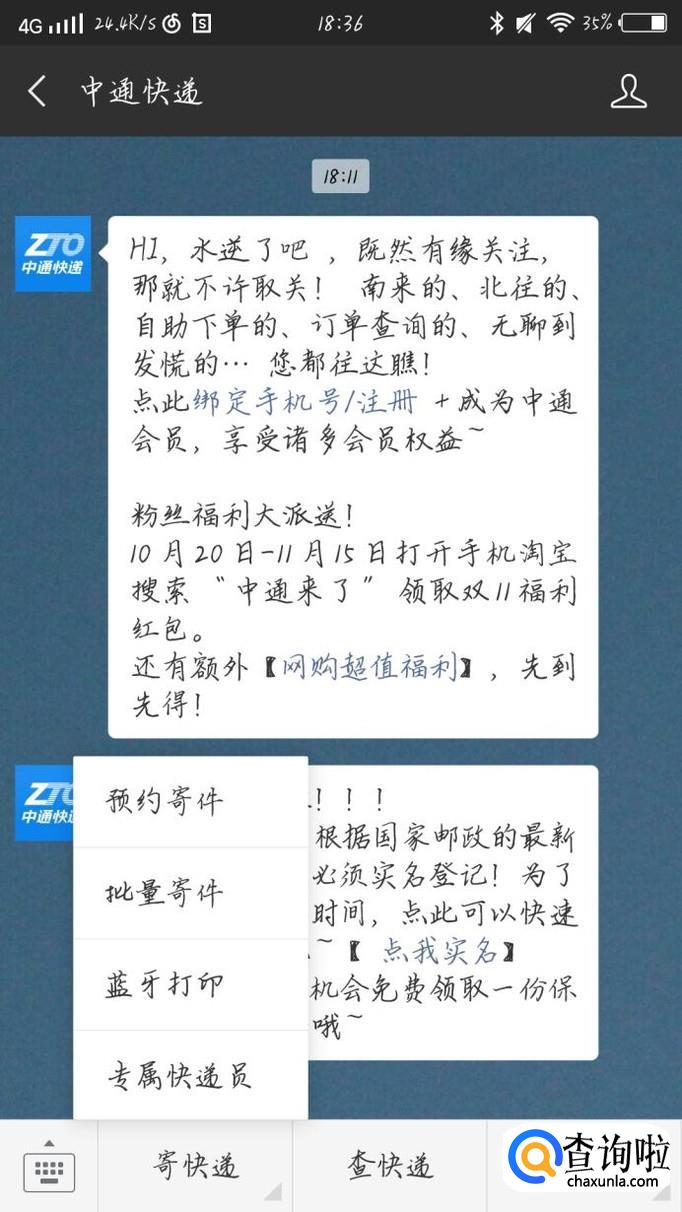
Task: Open the 查快递 bottom menu
Action: pos(390,1166)
